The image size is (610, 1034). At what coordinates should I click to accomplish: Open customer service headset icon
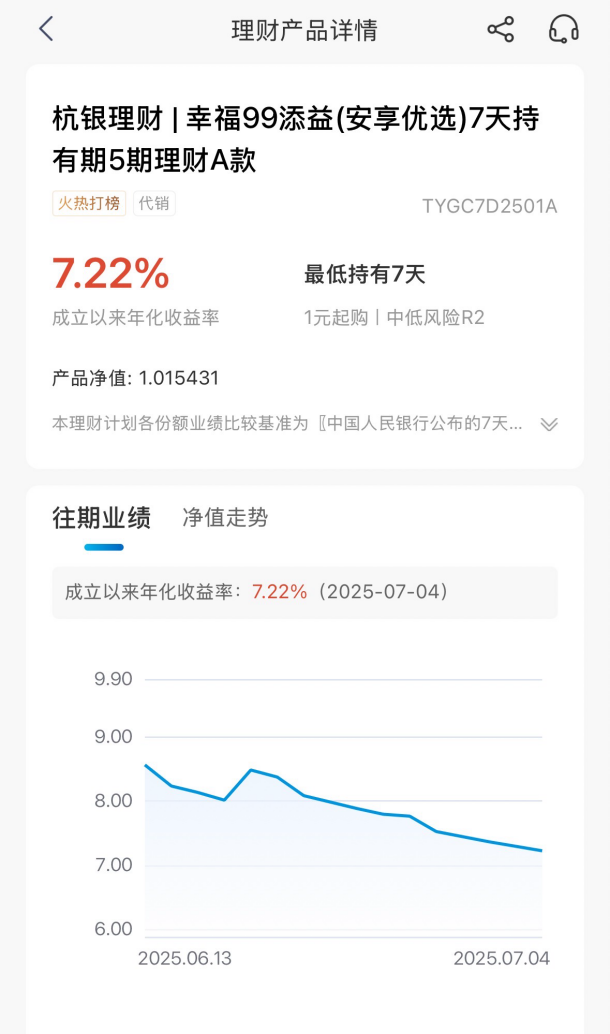(x=564, y=29)
